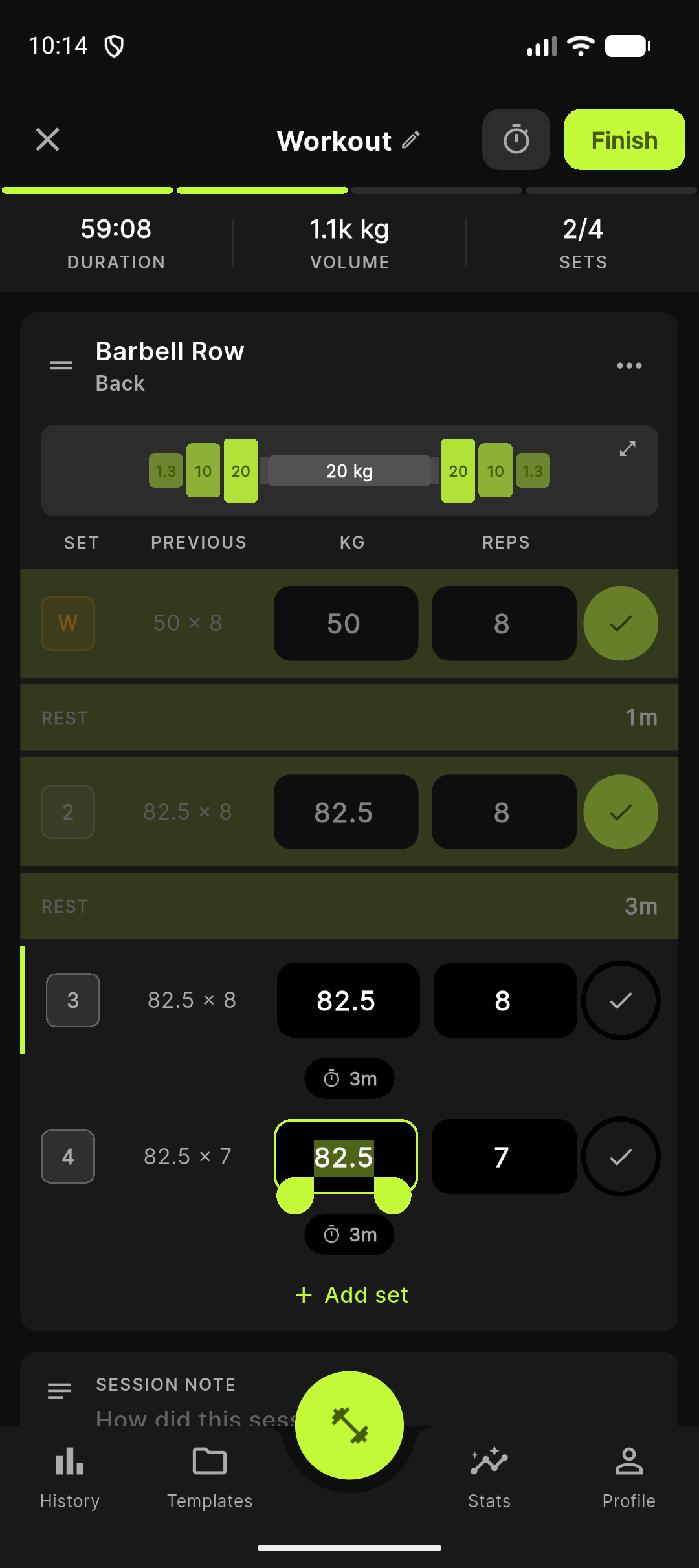Open Barbell Row options menu

tap(628, 365)
